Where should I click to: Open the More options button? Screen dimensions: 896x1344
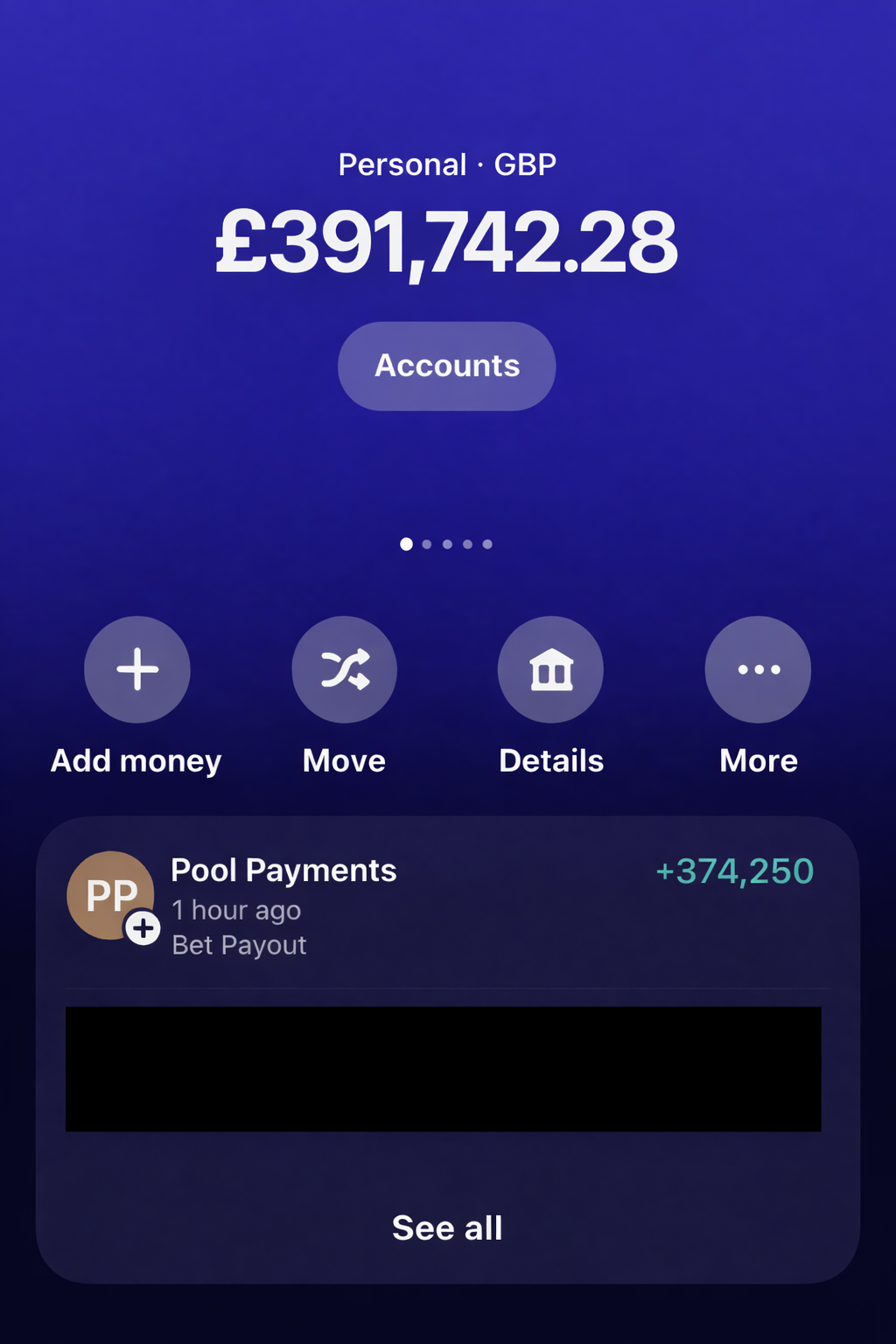(758, 669)
